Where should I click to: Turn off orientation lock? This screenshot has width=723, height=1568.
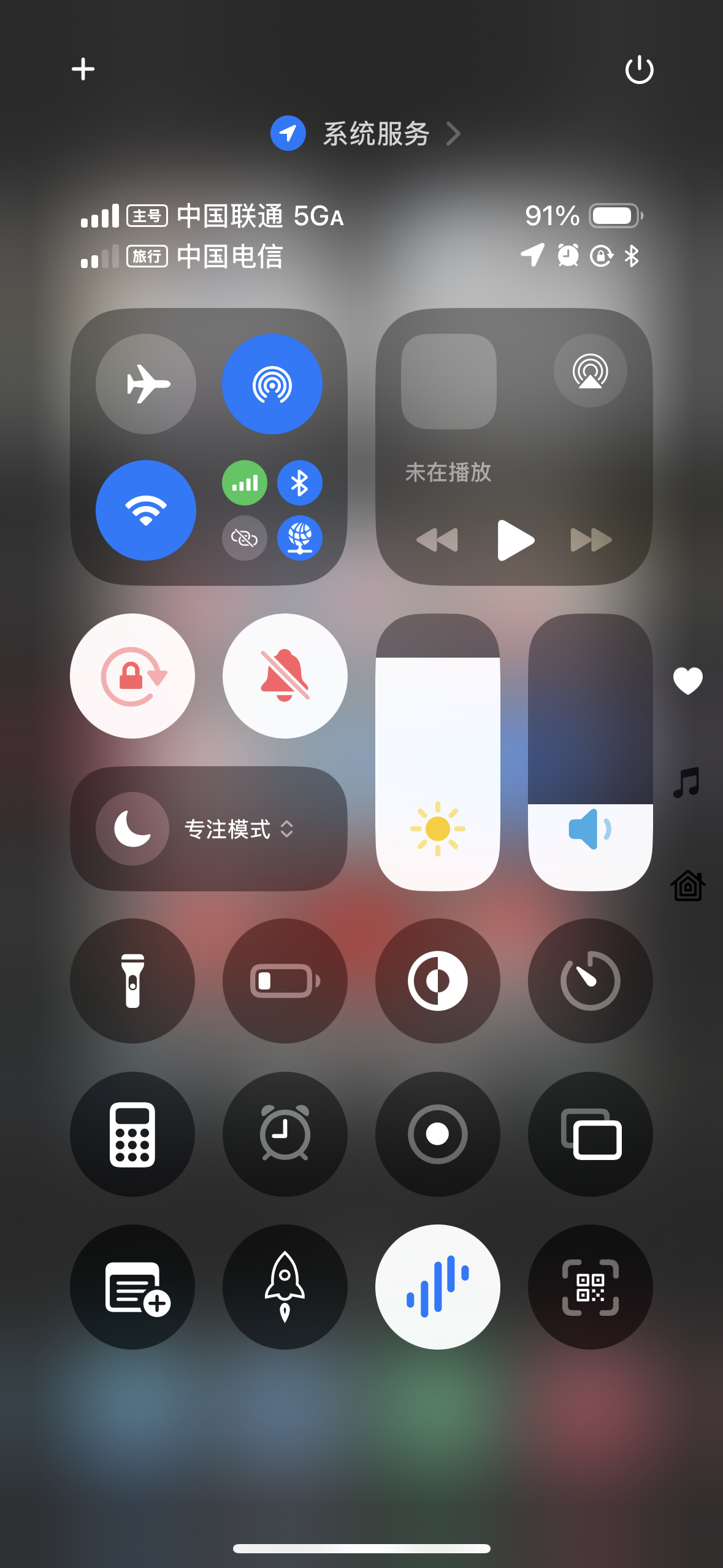pyautogui.click(x=132, y=676)
